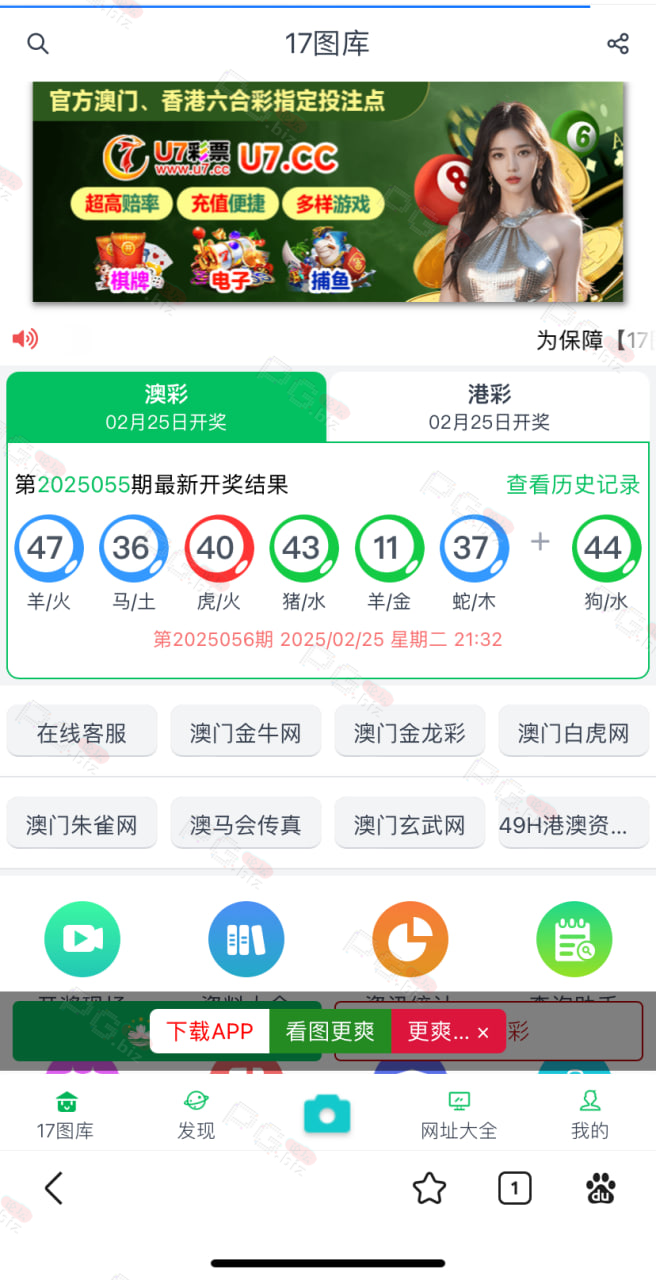Screen dimensions: 656x1280
Task: Switch to the 港彩 tab
Action: coord(490,407)
